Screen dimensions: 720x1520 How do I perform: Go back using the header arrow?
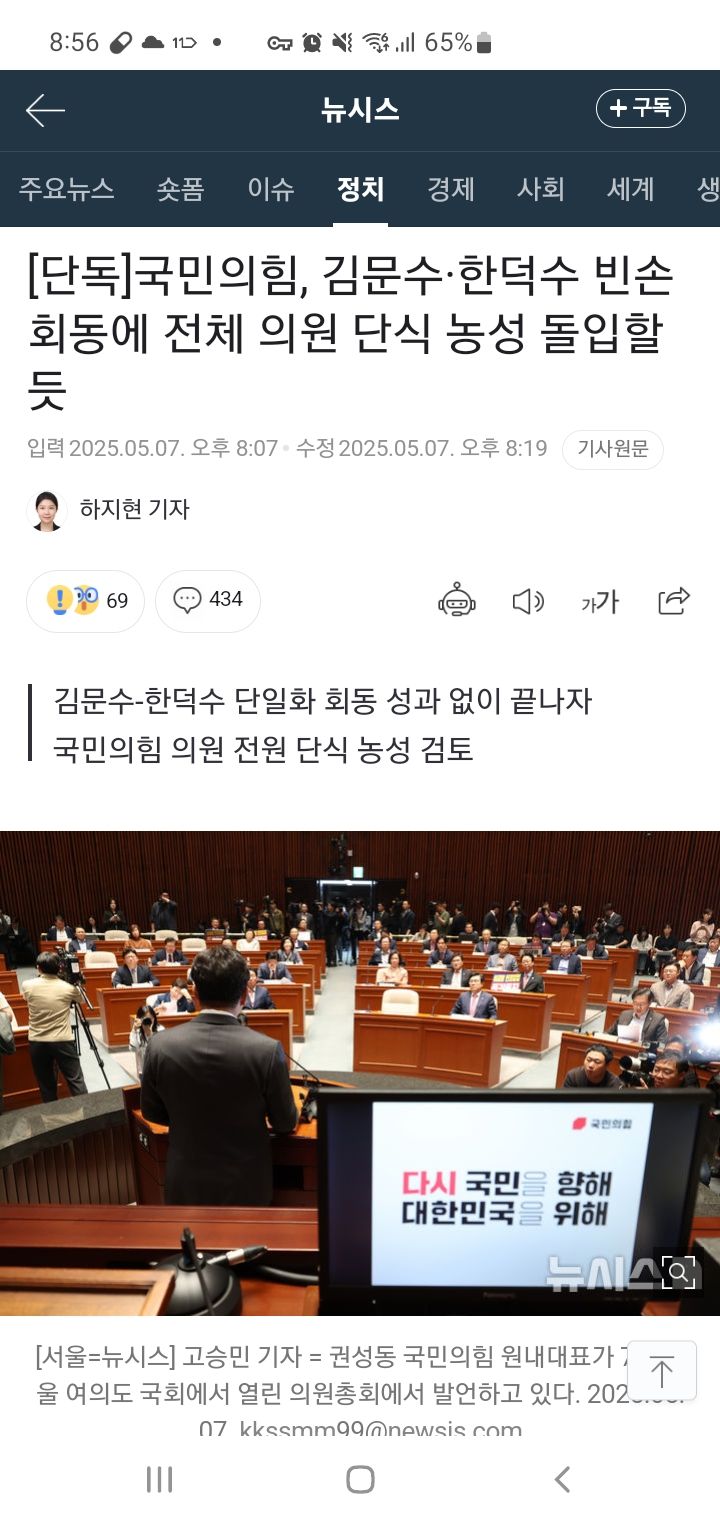coord(45,110)
